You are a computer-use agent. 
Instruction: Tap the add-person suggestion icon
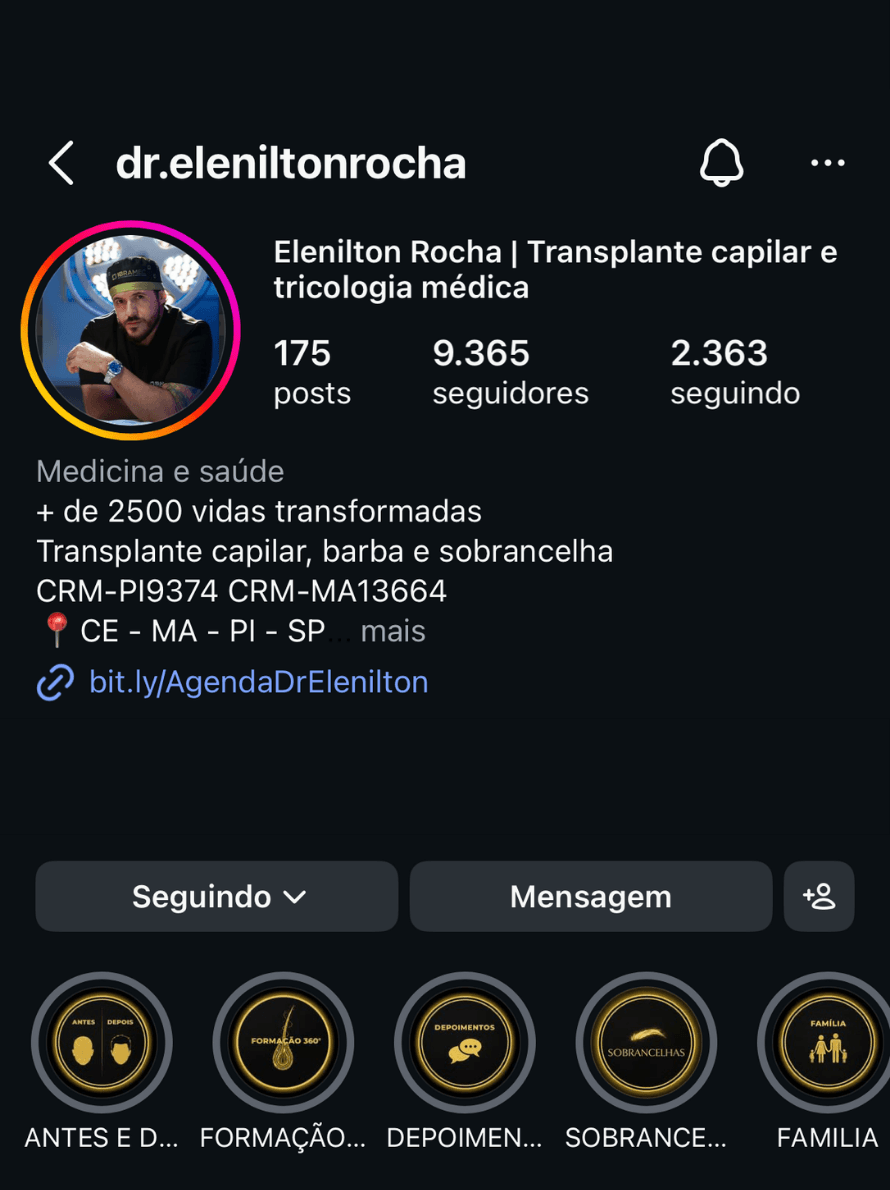pyautogui.click(x=819, y=896)
